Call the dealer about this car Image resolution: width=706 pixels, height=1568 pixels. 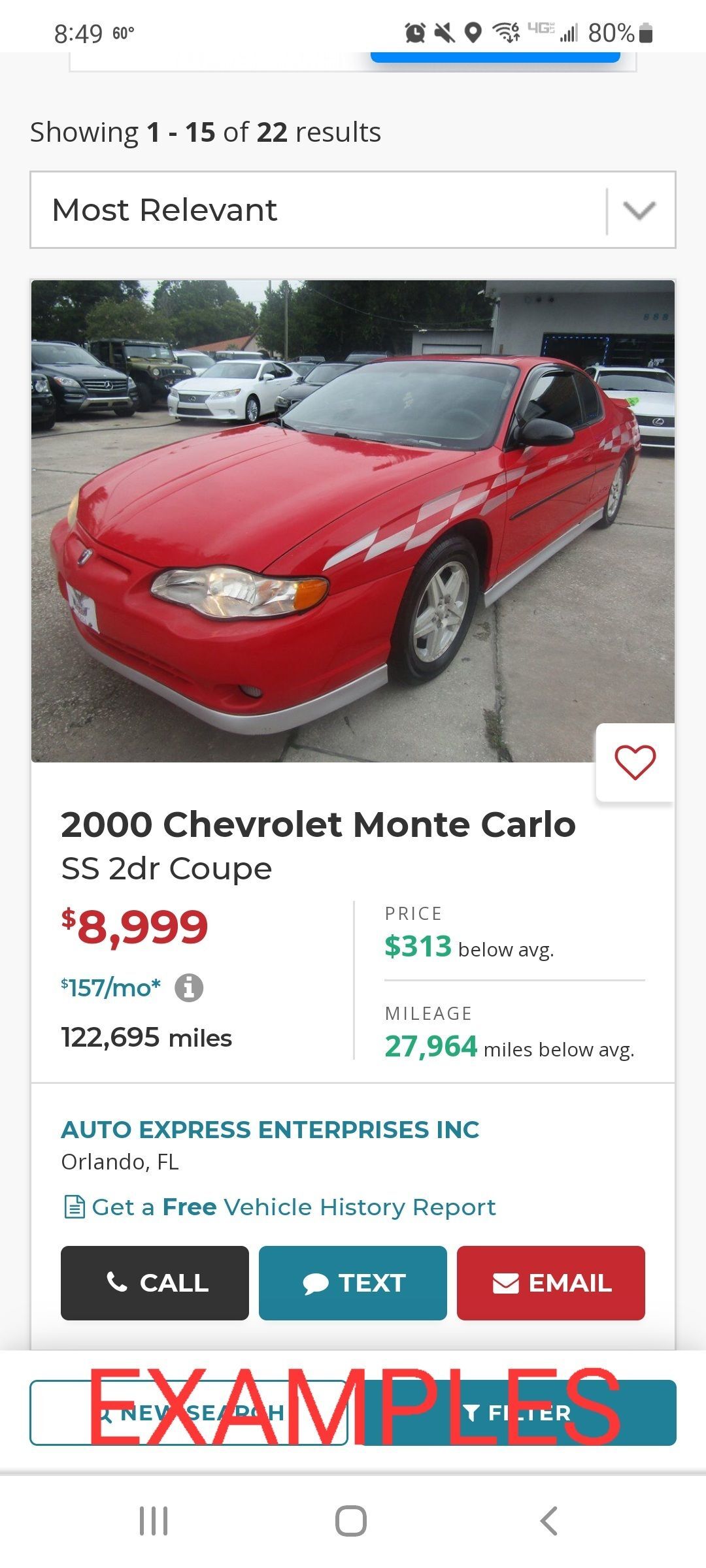tap(155, 1283)
